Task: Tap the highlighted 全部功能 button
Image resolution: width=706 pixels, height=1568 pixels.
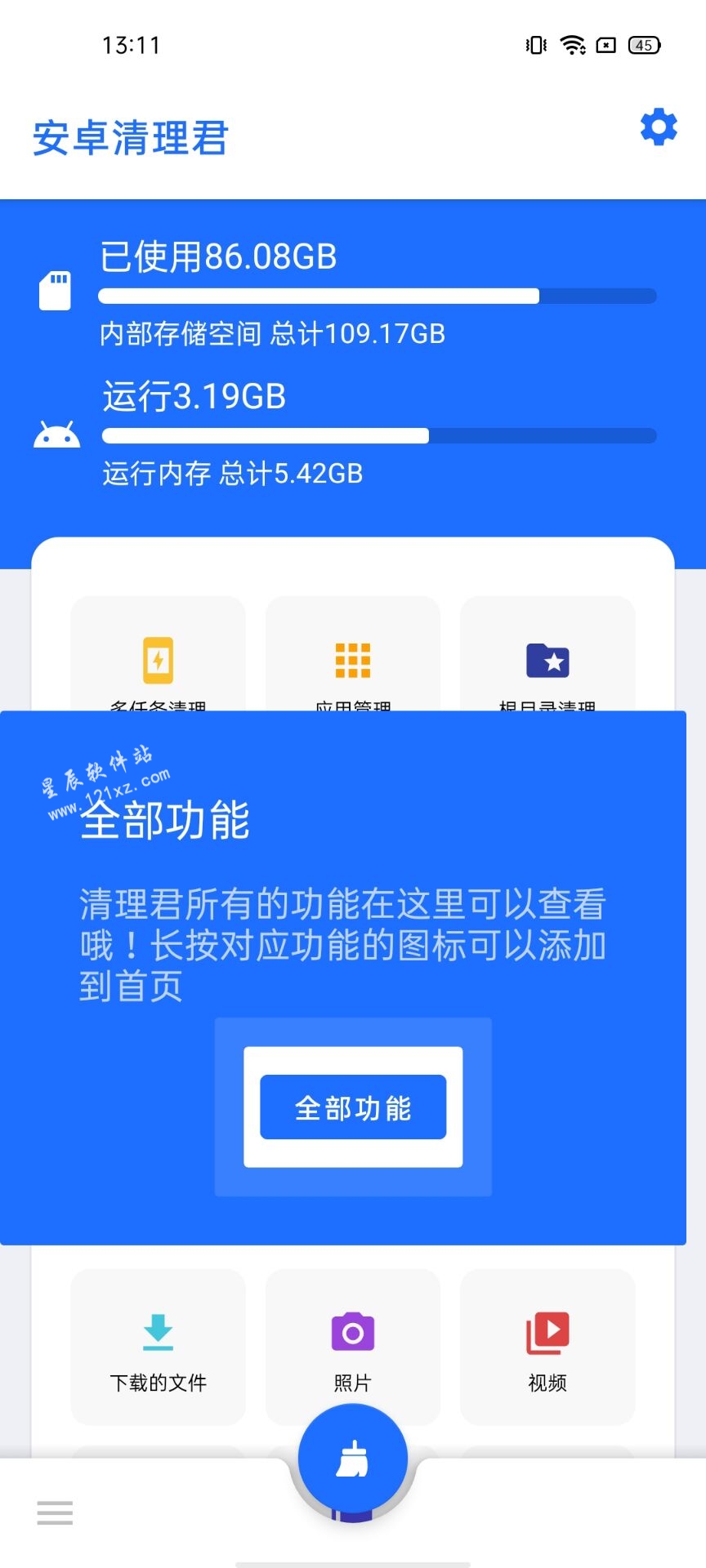Action: point(353,1107)
